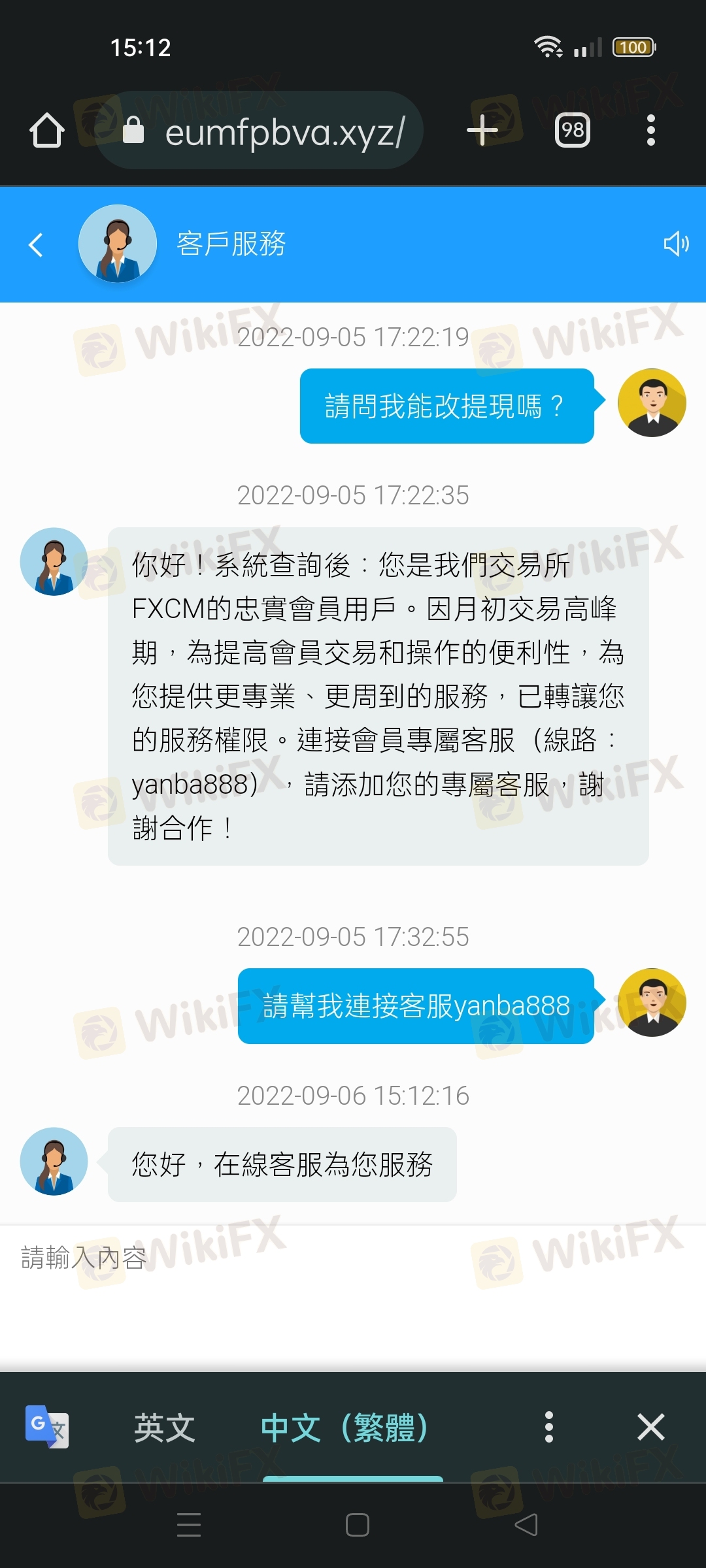Show the 98 open tabs
The height and width of the screenshot is (1568, 706).
573,131
